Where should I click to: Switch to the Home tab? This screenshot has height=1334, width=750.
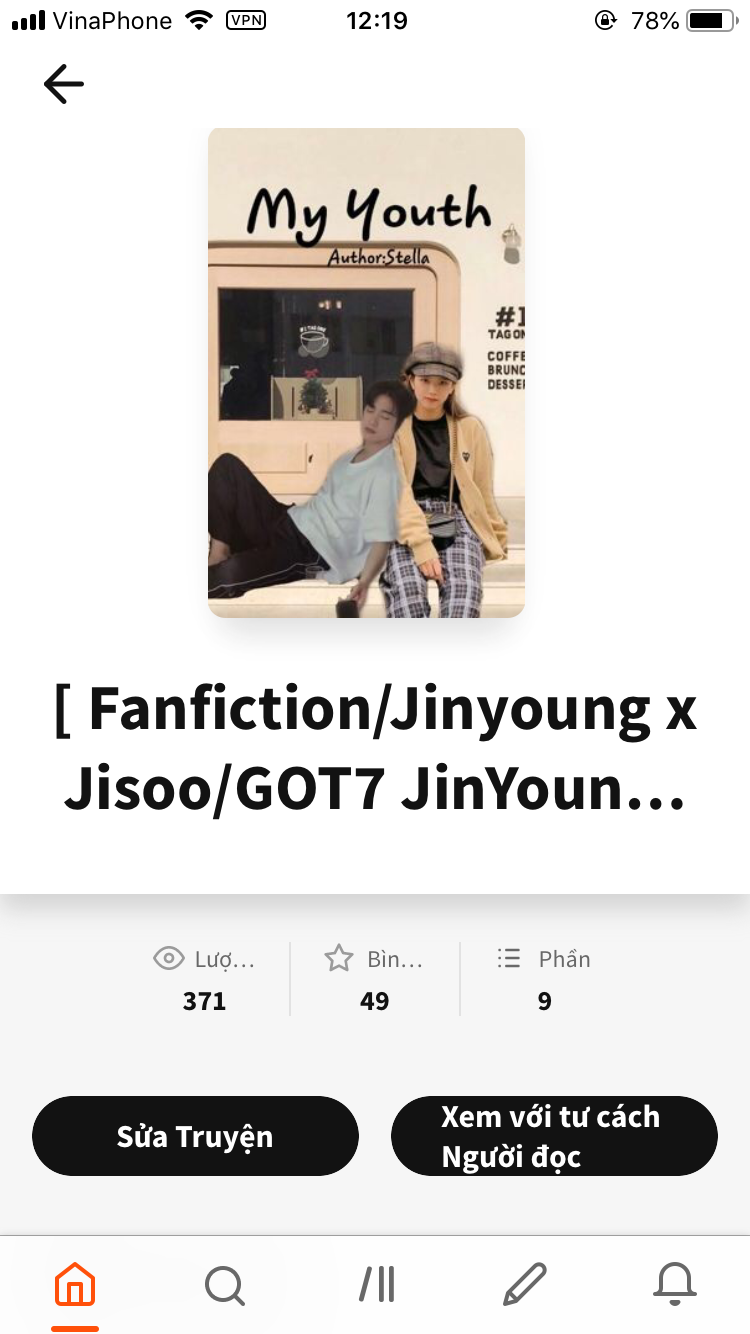pyautogui.click(x=75, y=1285)
